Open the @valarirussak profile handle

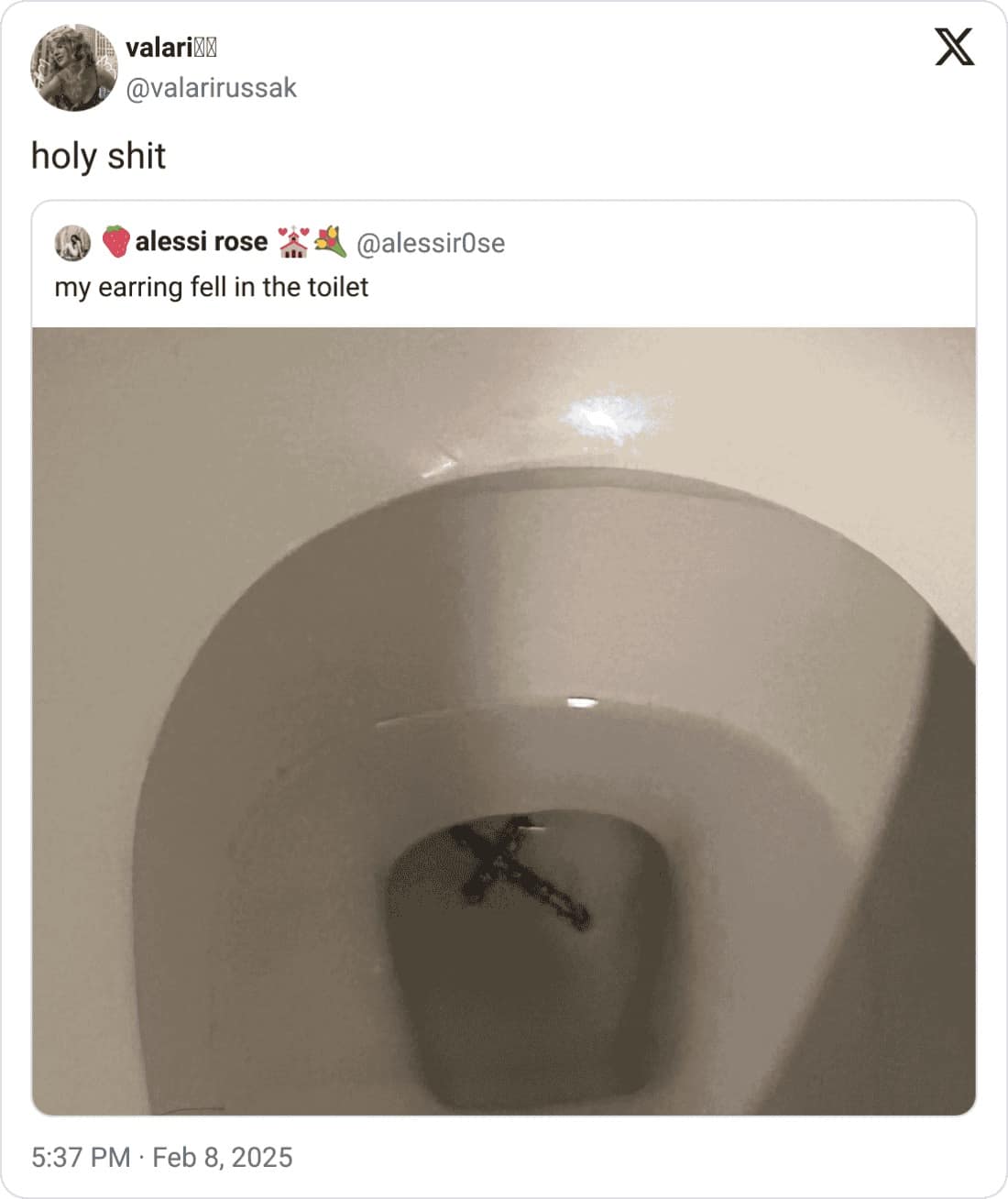211,88
